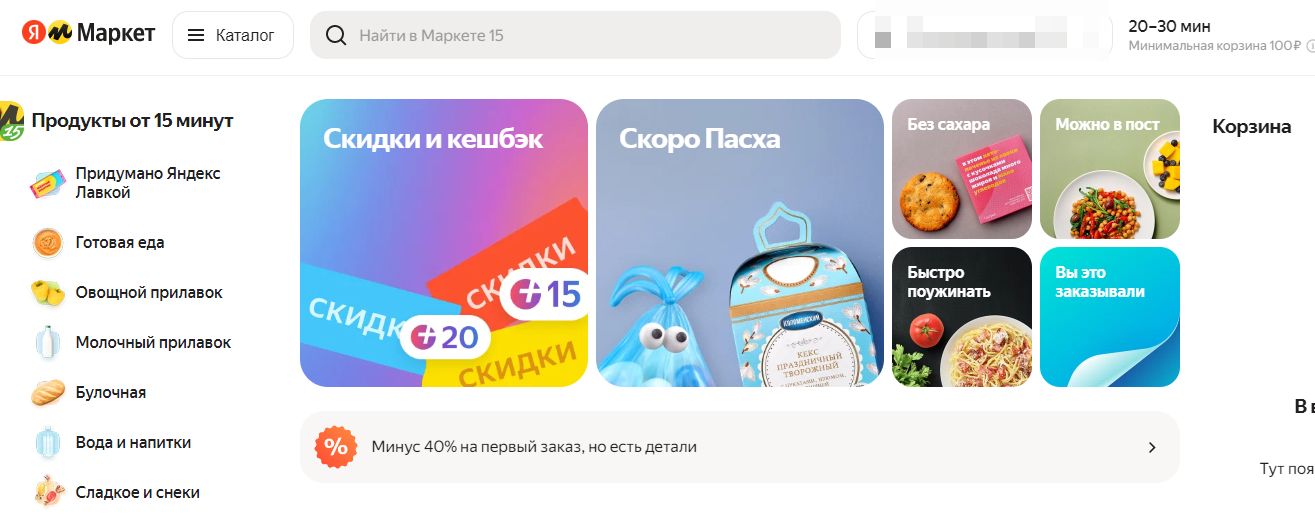1315x522 pixels.
Task: View the Без сахара collection
Action: 961,169
